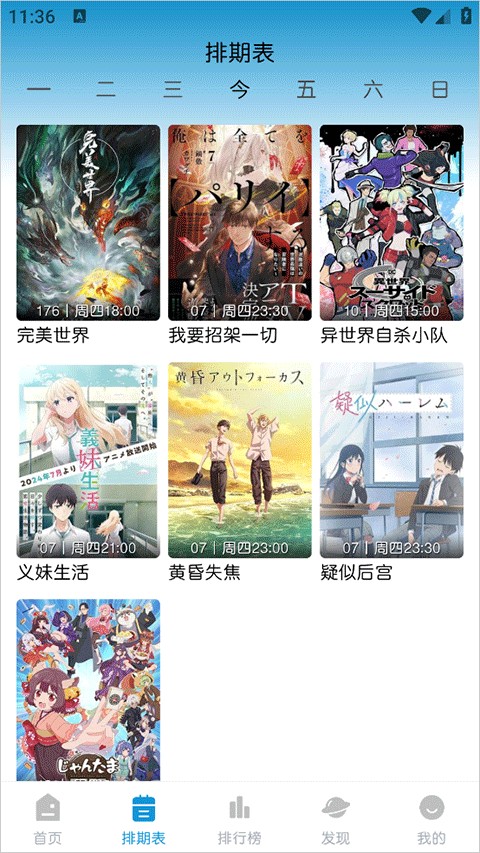View the 六 (Saturday) schedule

point(373,89)
